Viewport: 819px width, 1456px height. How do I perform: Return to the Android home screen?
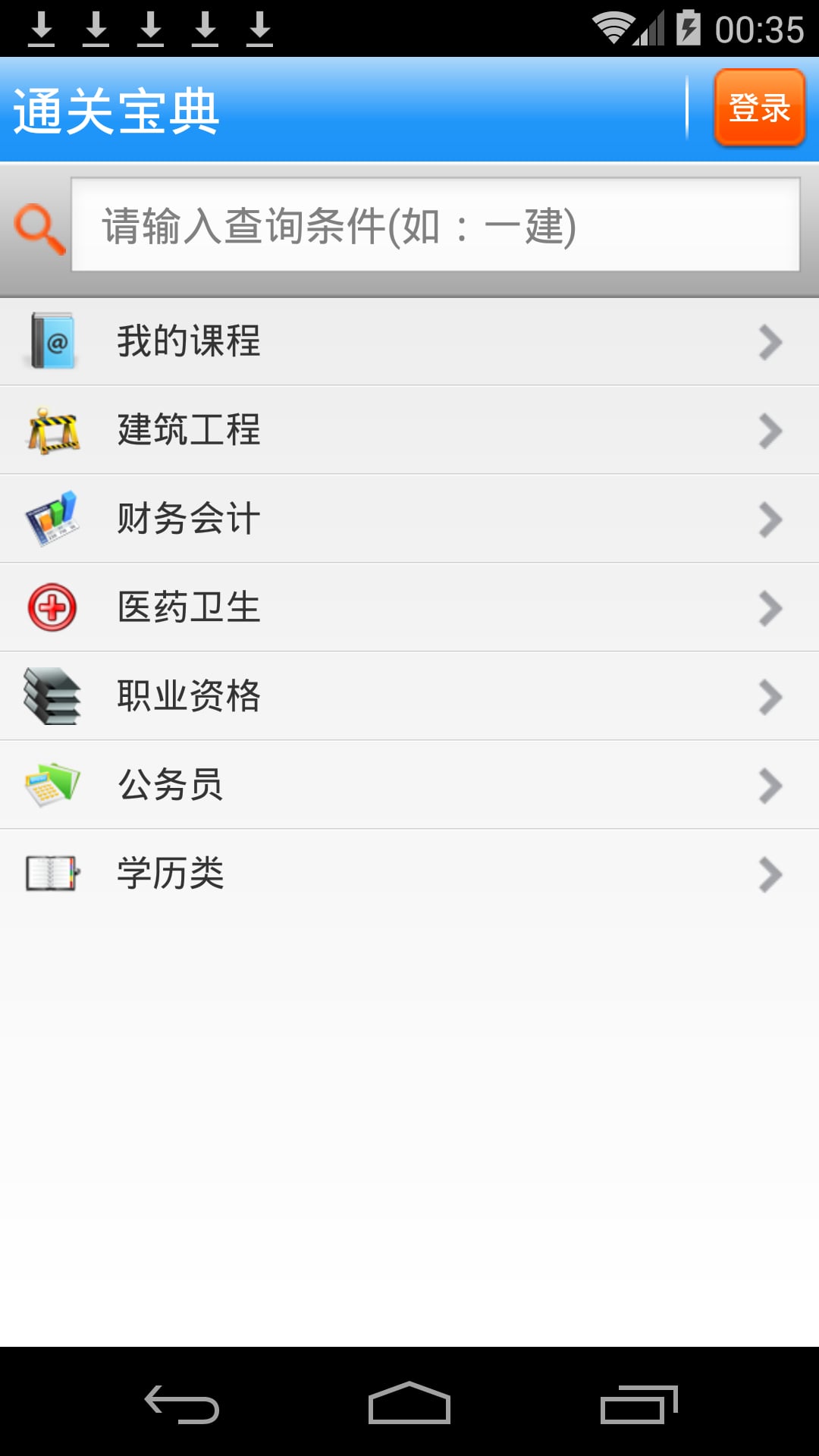[409, 1404]
